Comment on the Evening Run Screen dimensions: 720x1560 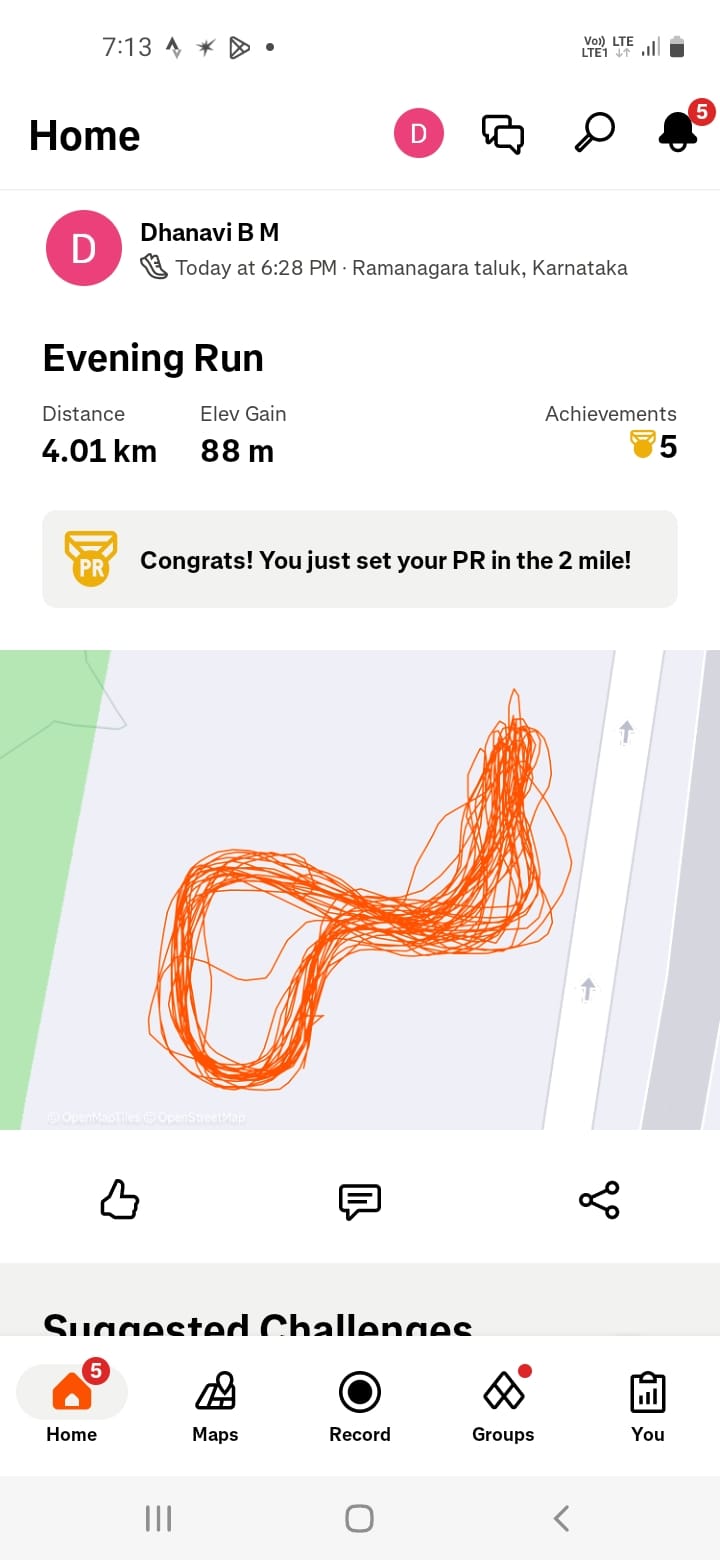(360, 1200)
